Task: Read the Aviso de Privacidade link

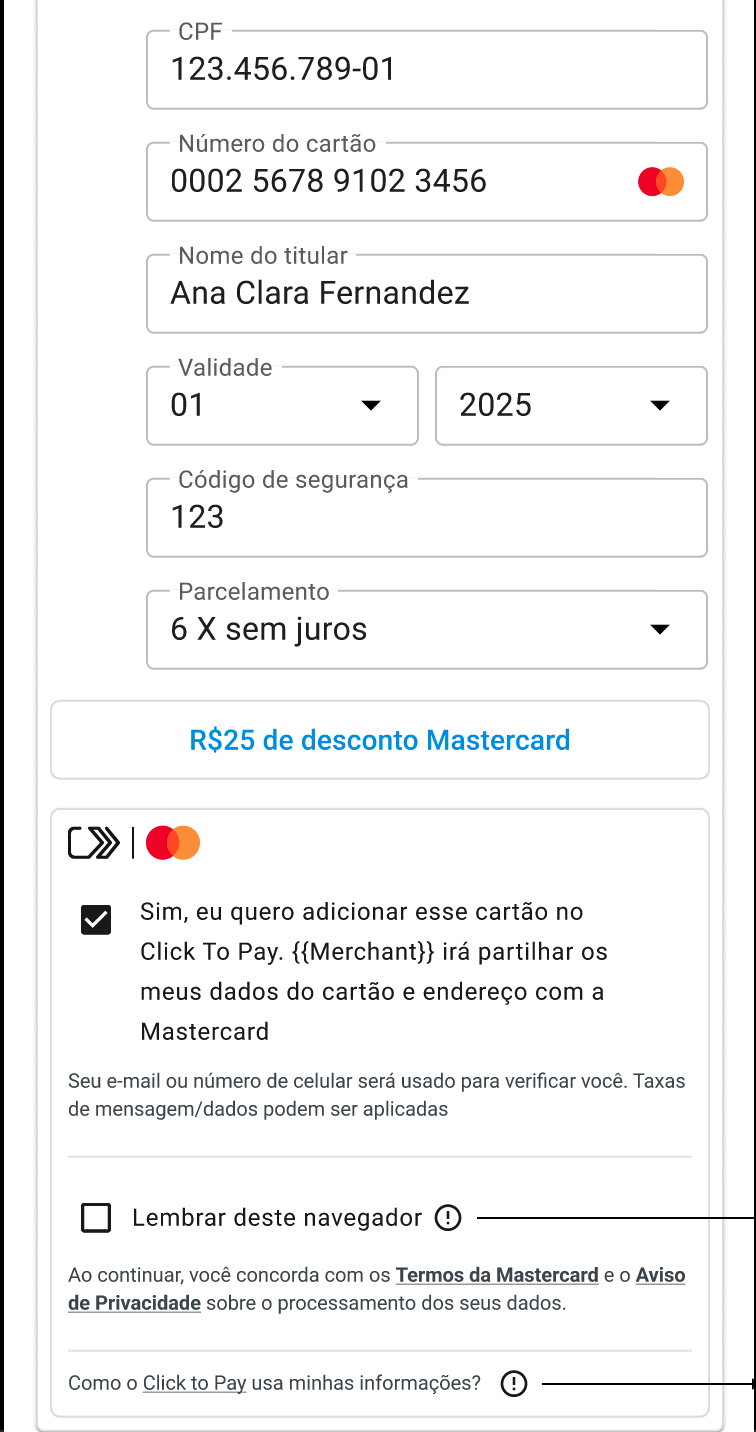Action: point(660,1276)
